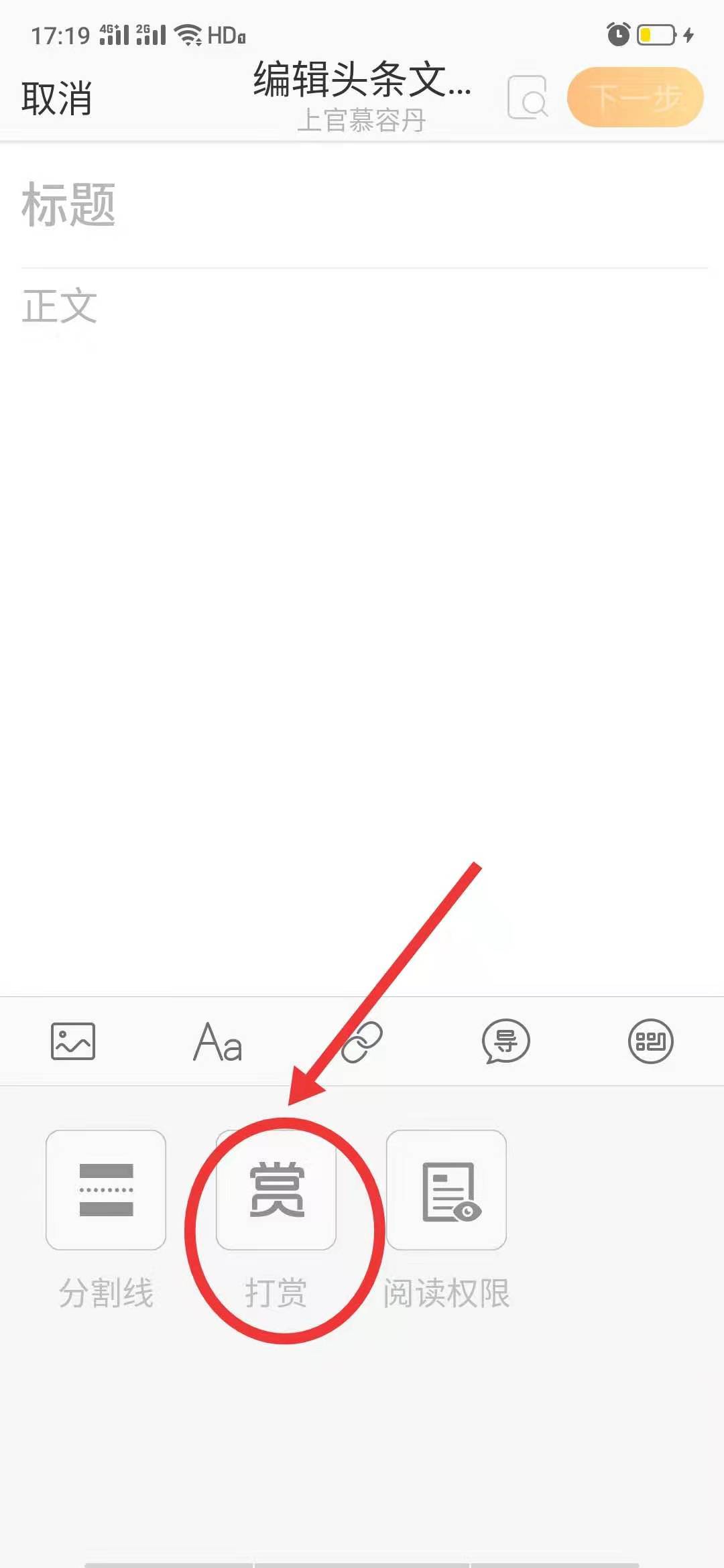
Task: Open the Aa text formatting options
Action: 217,1041
